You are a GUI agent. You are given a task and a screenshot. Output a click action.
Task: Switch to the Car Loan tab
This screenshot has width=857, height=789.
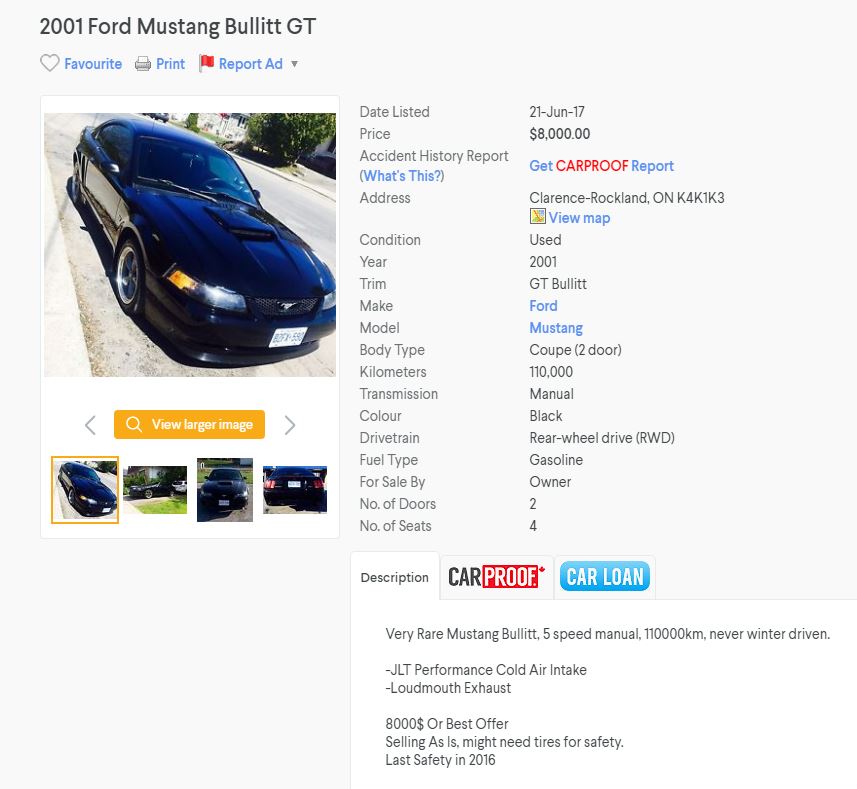604,576
